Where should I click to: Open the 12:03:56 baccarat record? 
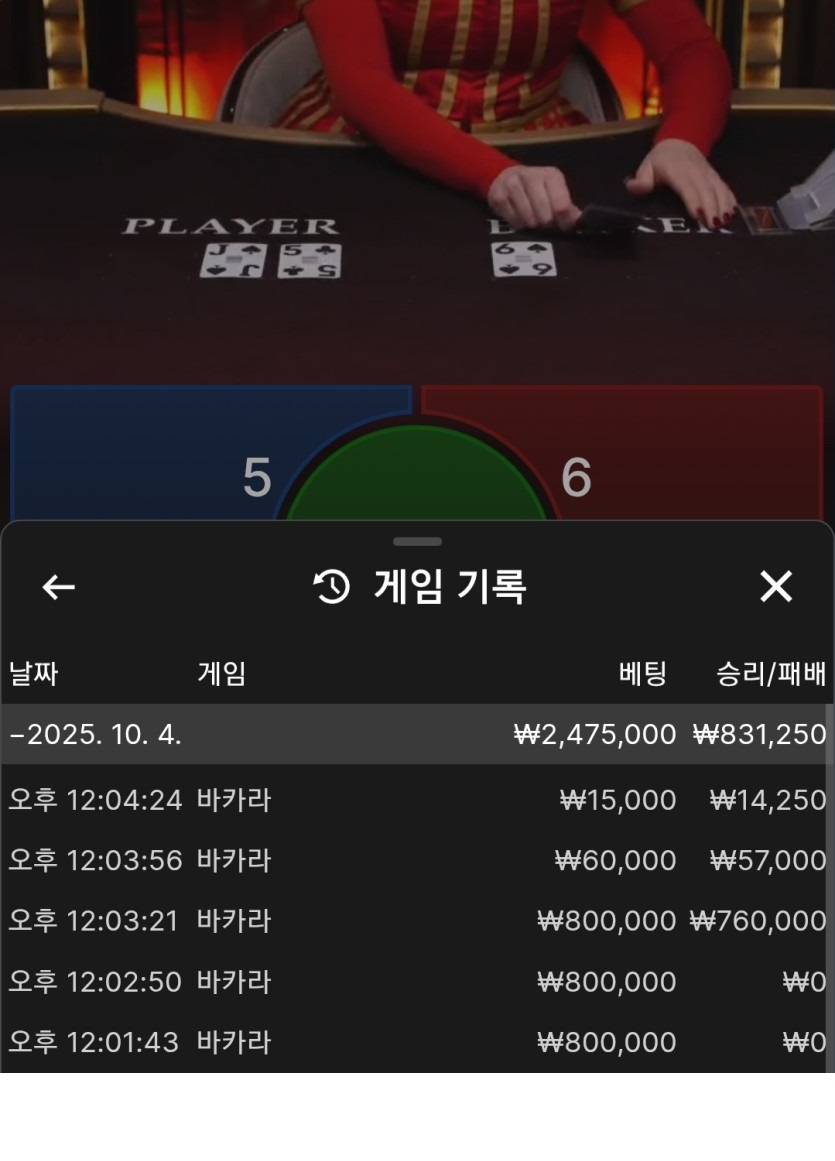click(x=415, y=861)
